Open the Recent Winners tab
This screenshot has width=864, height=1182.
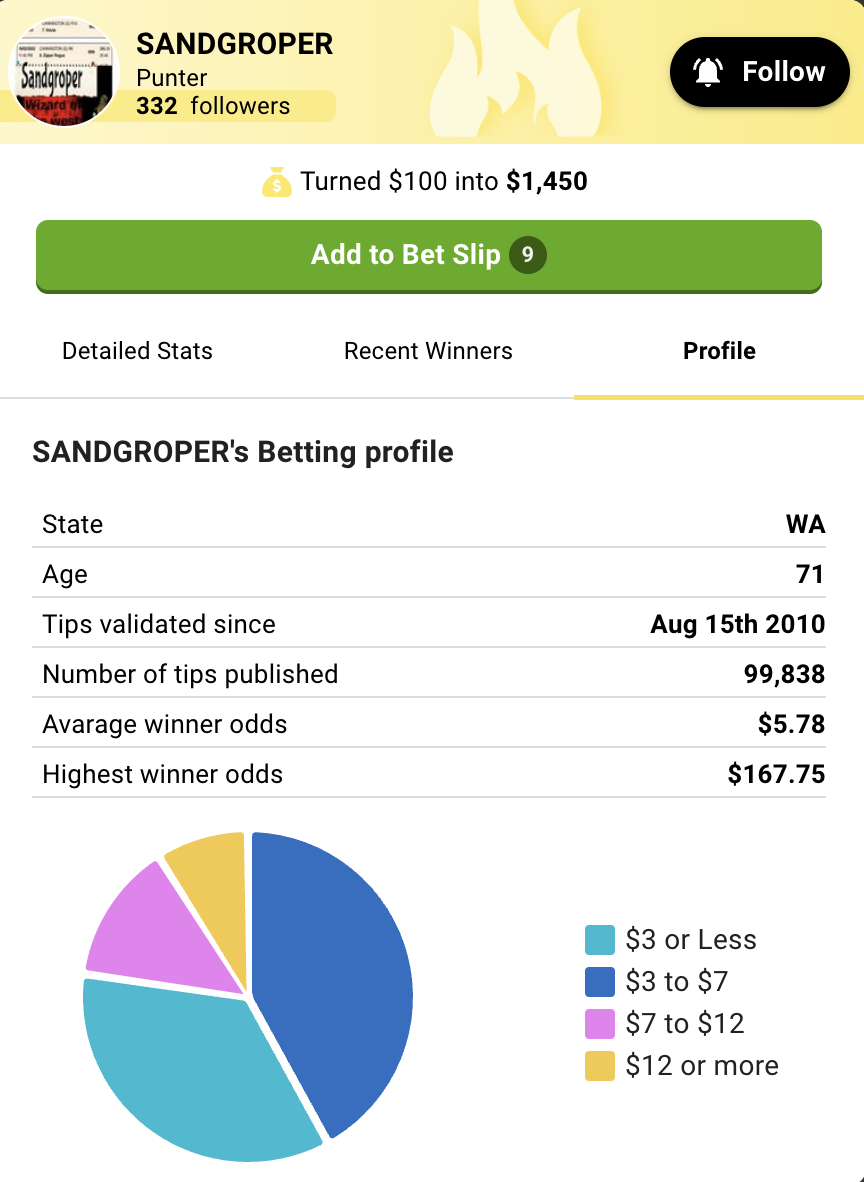(x=428, y=351)
